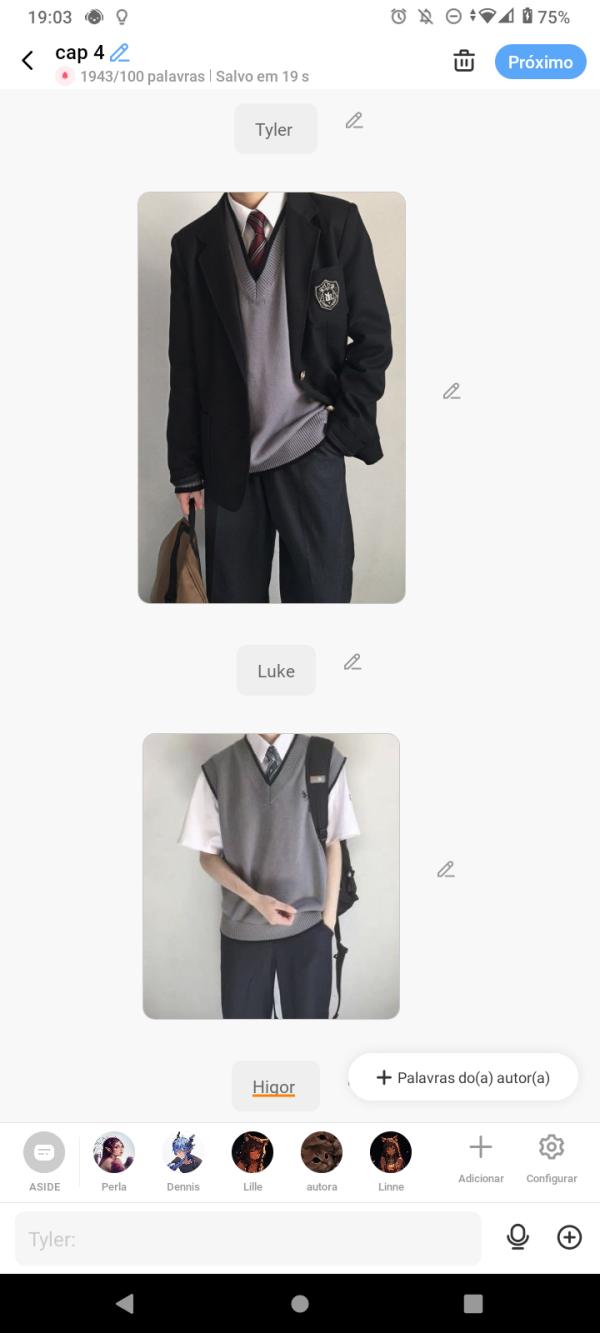Edit the gray vest uniform image
The height and width of the screenshot is (1333, 600).
(x=446, y=870)
